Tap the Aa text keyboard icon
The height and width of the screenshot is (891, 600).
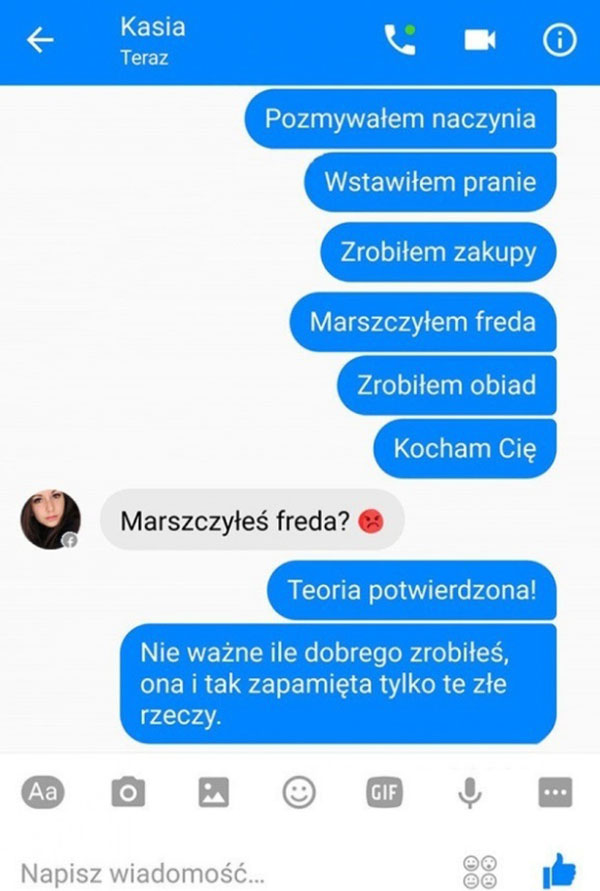pos(42,792)
